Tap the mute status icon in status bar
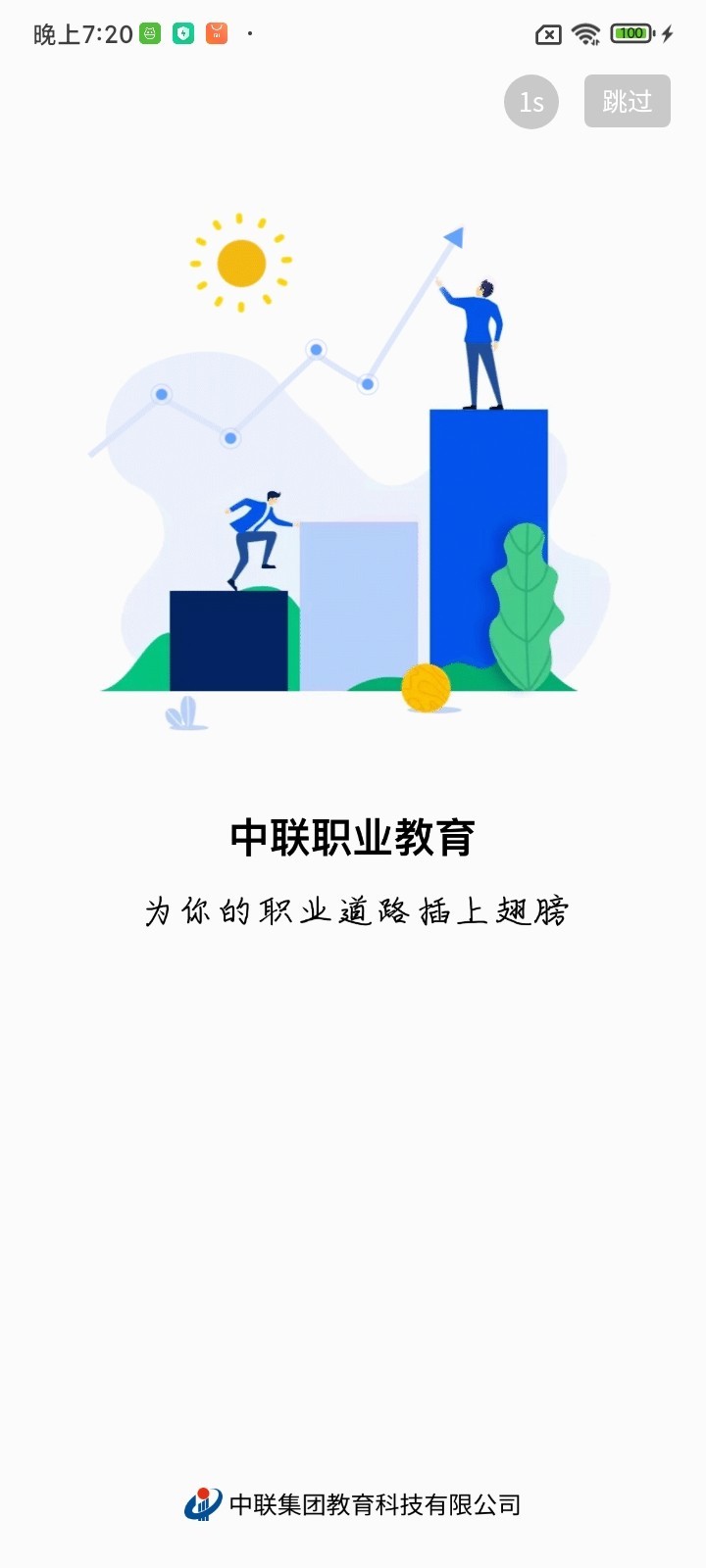 [548, 32]
